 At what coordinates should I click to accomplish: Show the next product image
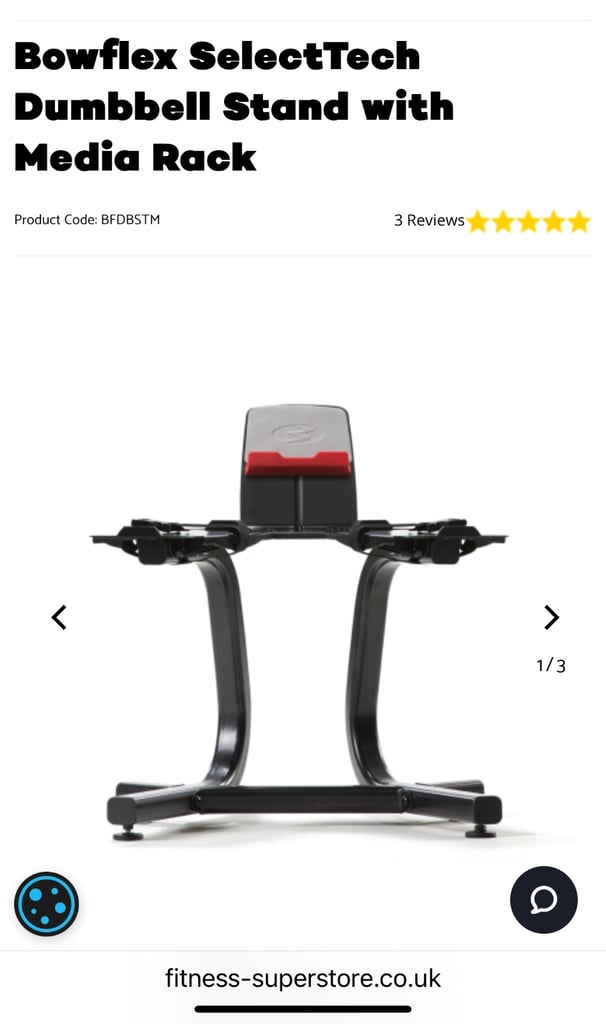[x=552, y=617]
